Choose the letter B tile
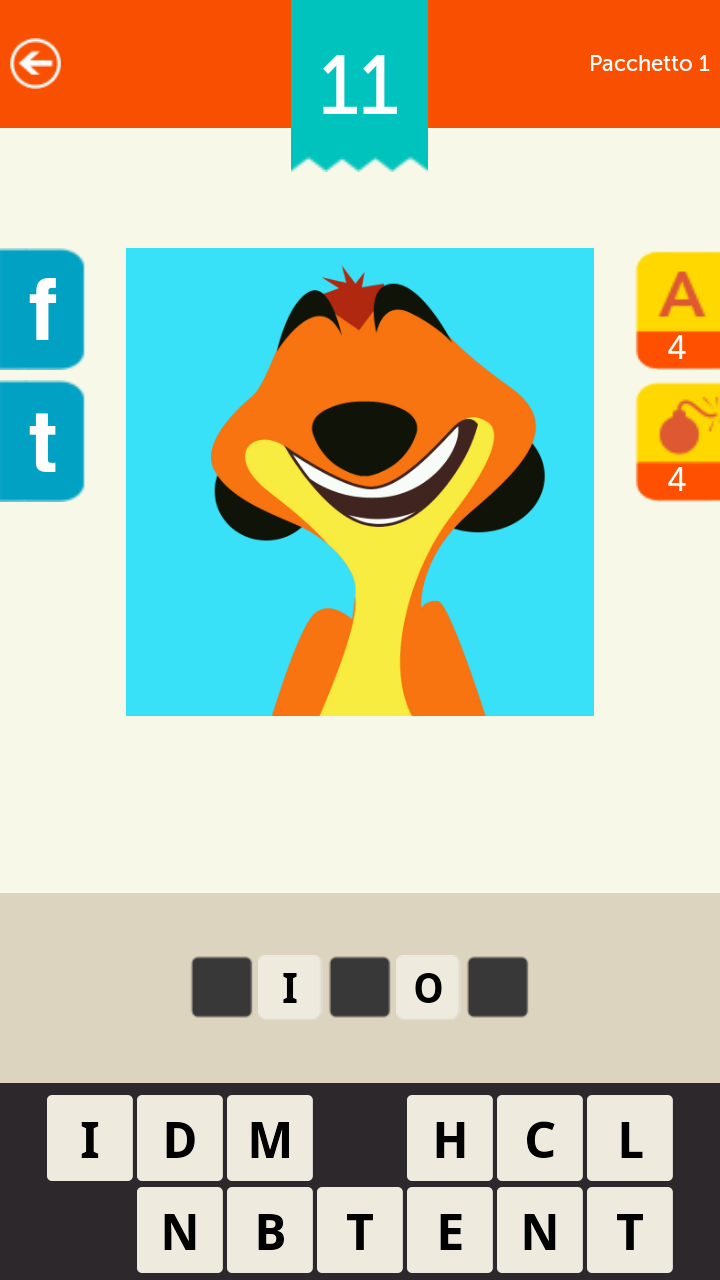 click(270, 1230)
